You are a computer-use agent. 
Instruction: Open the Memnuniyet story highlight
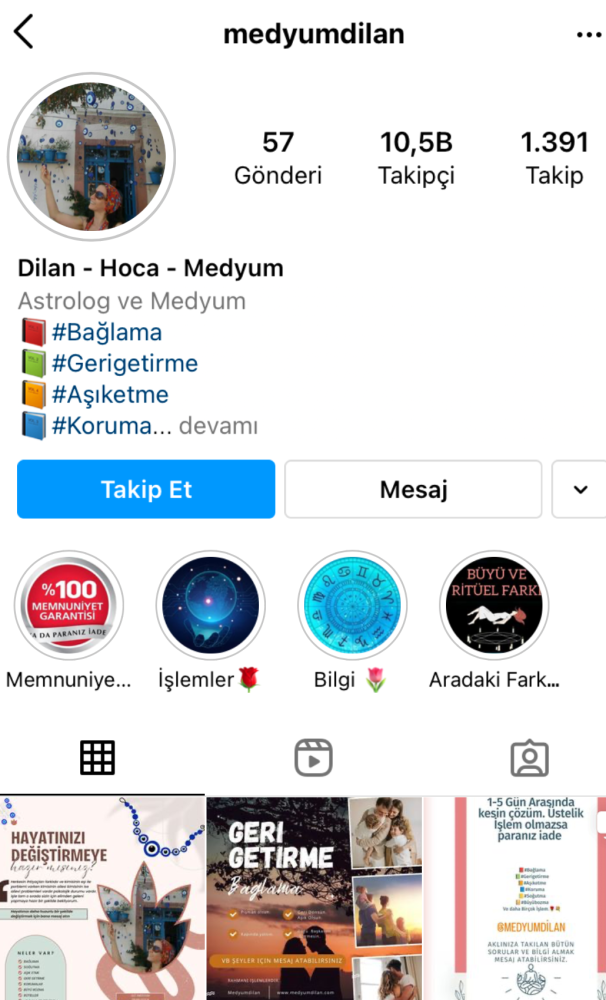(x=68, y=606)
